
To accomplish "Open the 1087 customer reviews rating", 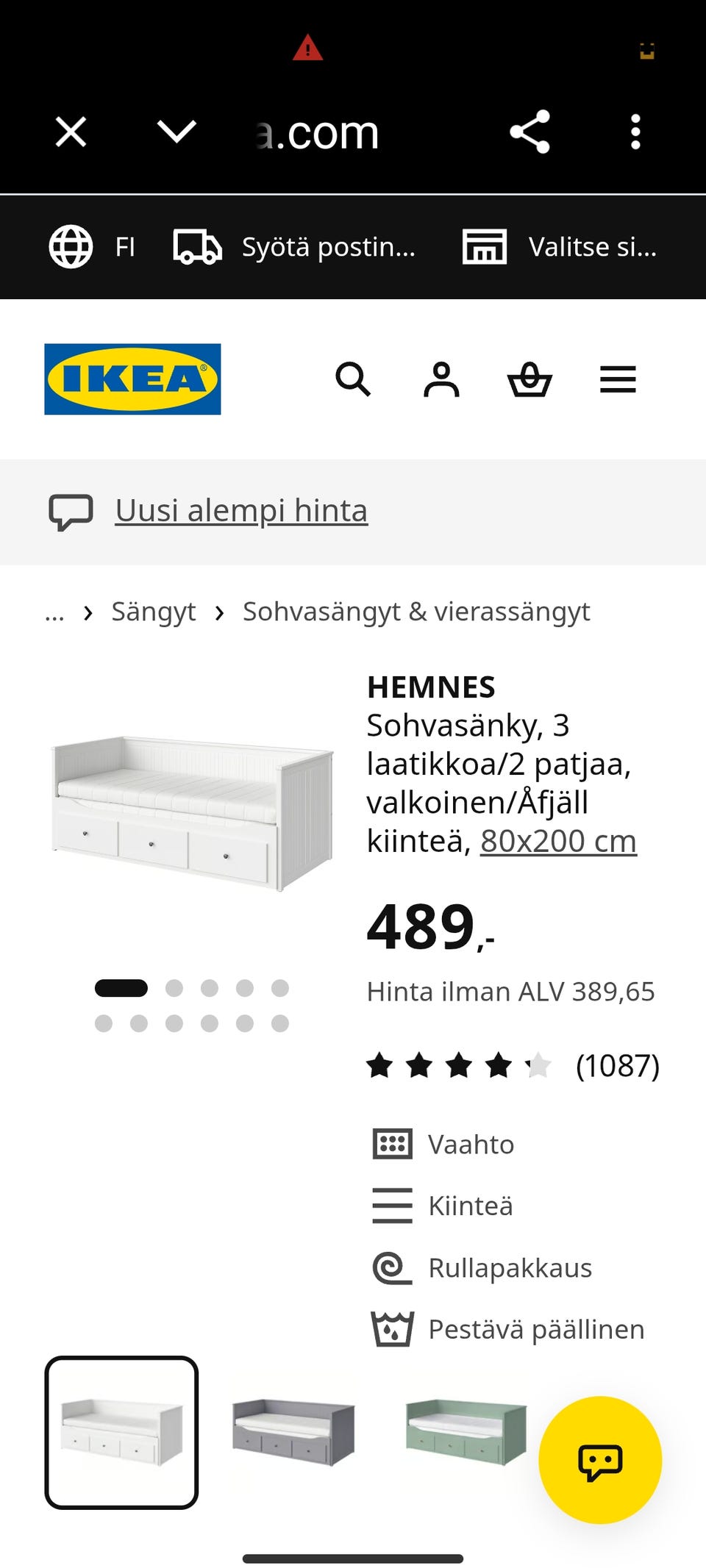I will (x=513, y=1065).
